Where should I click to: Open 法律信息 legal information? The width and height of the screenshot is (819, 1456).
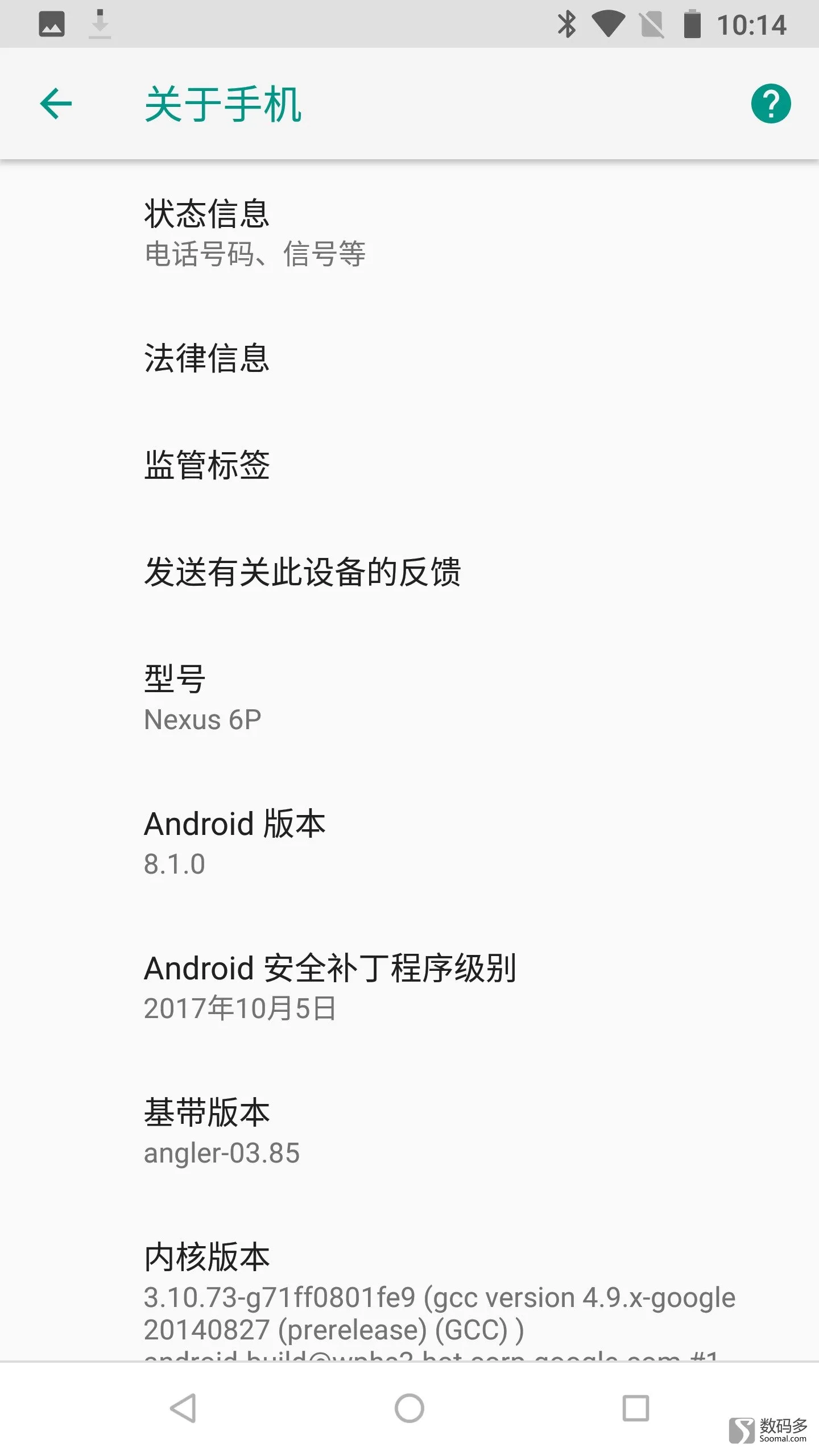pos(409,358)
